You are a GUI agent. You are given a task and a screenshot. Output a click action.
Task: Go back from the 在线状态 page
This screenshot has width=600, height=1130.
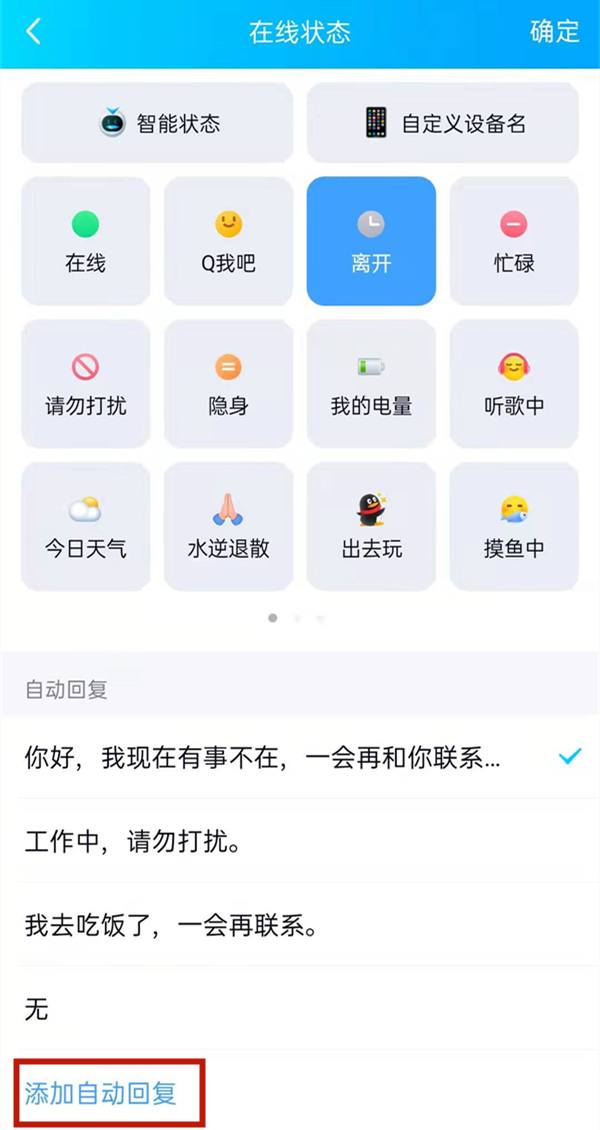click(34, 31)
